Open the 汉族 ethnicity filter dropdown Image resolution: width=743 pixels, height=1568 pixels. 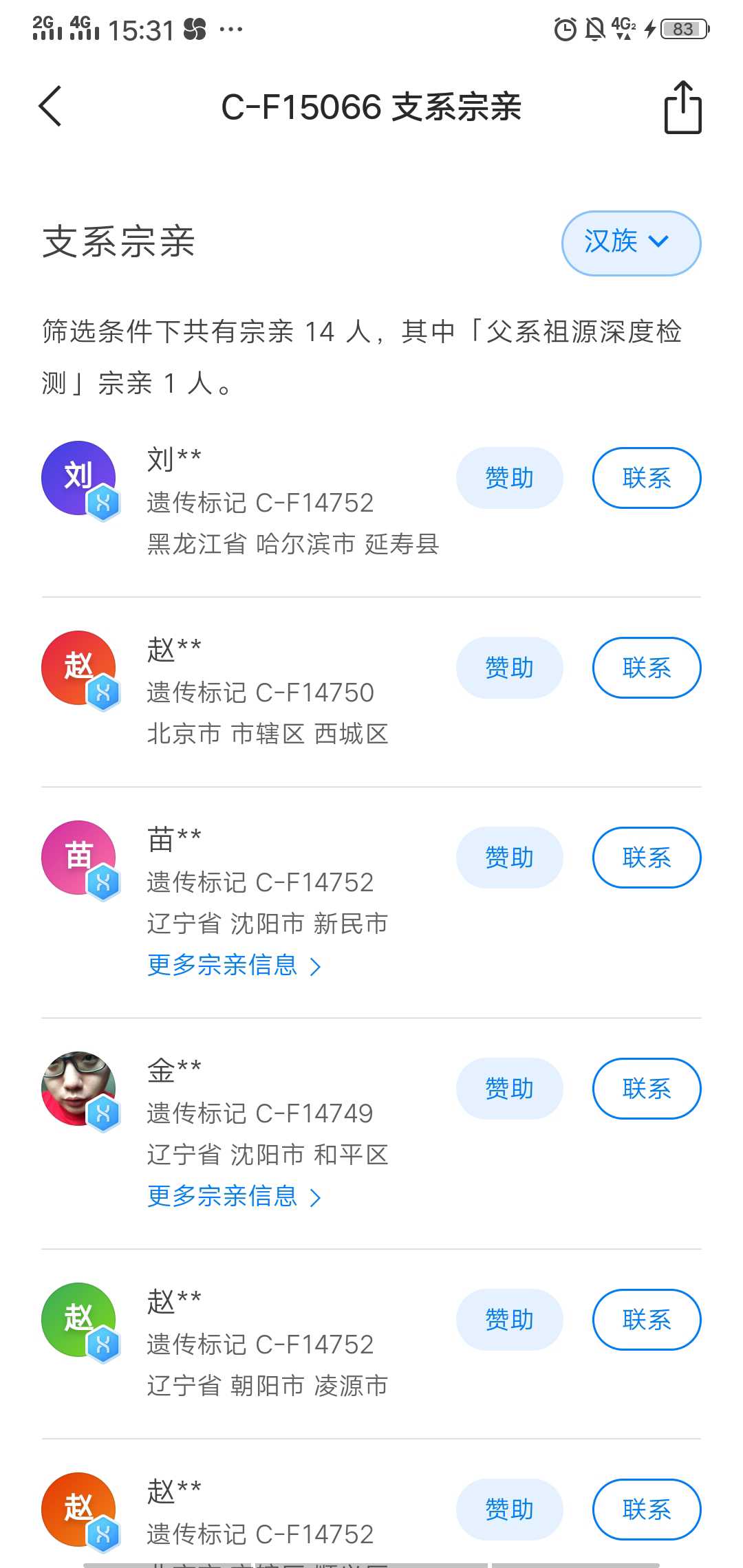click(x=631, y=243)
